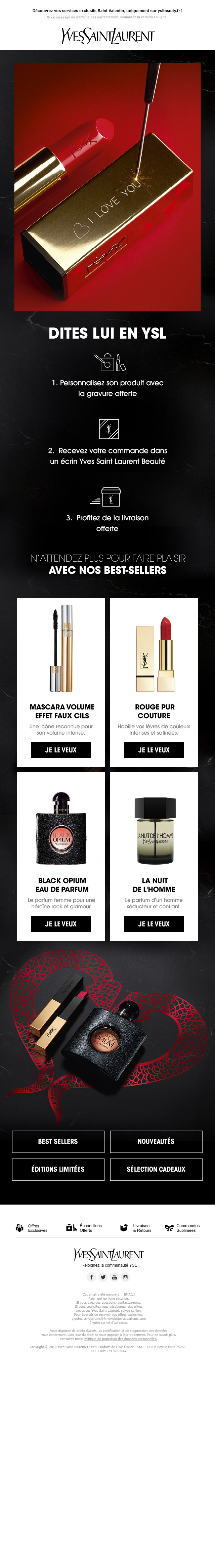Open the 'version en ligne' link
Viewport: 215px width, 1568px height.
click(x=154, y=17)
